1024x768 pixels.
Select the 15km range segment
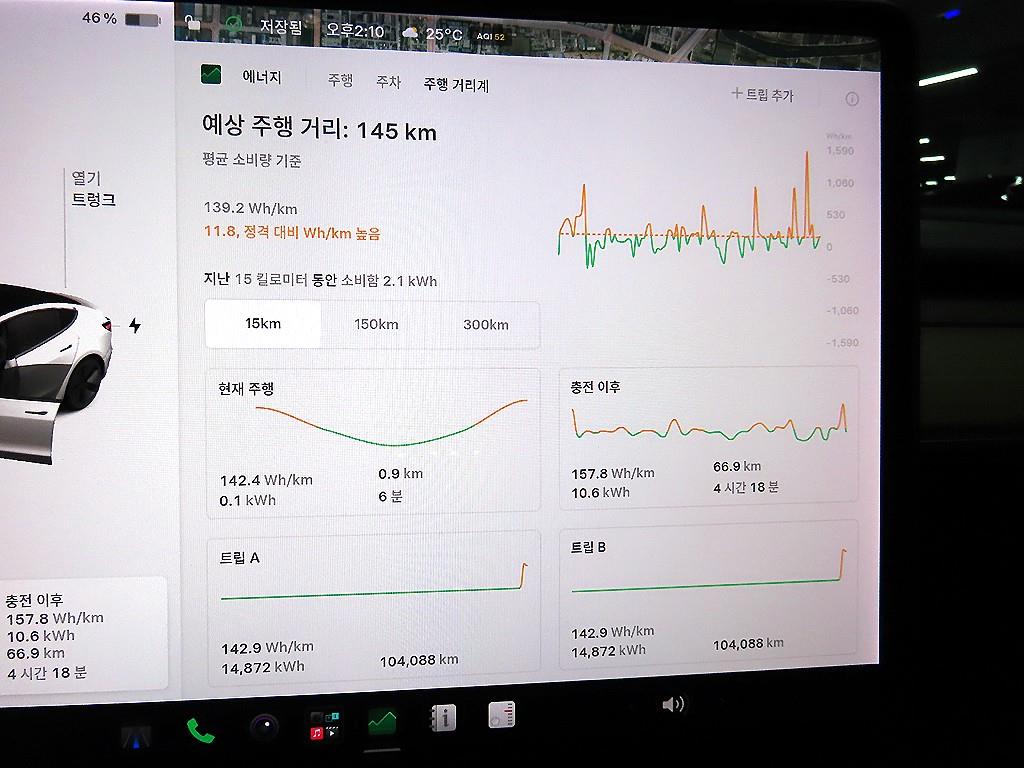tap(263, 323)
